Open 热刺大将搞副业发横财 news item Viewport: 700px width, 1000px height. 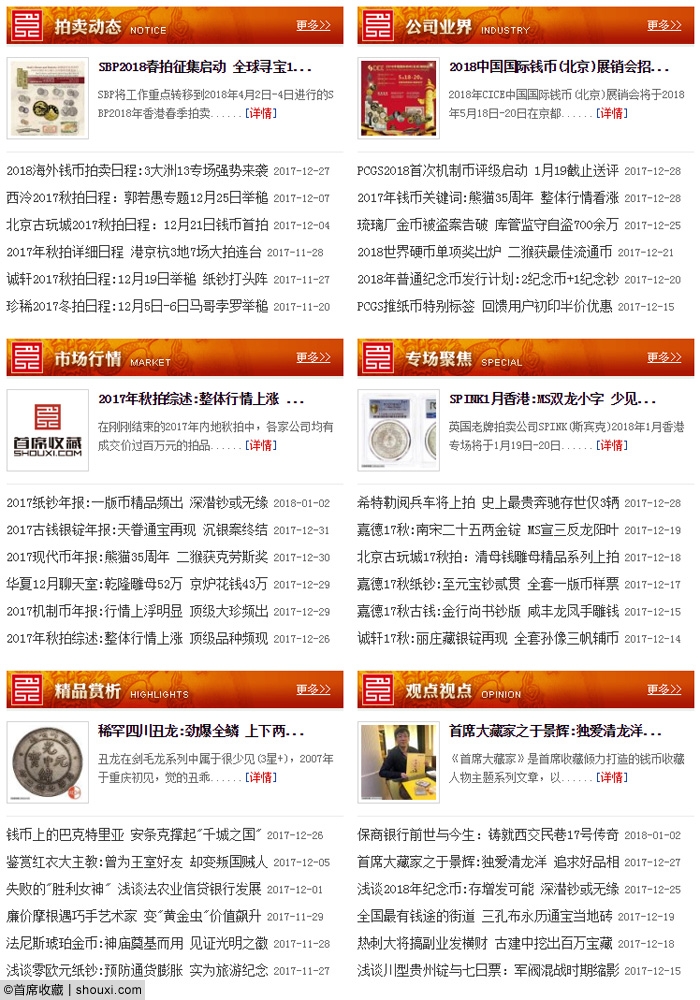[x=485, y=943]
